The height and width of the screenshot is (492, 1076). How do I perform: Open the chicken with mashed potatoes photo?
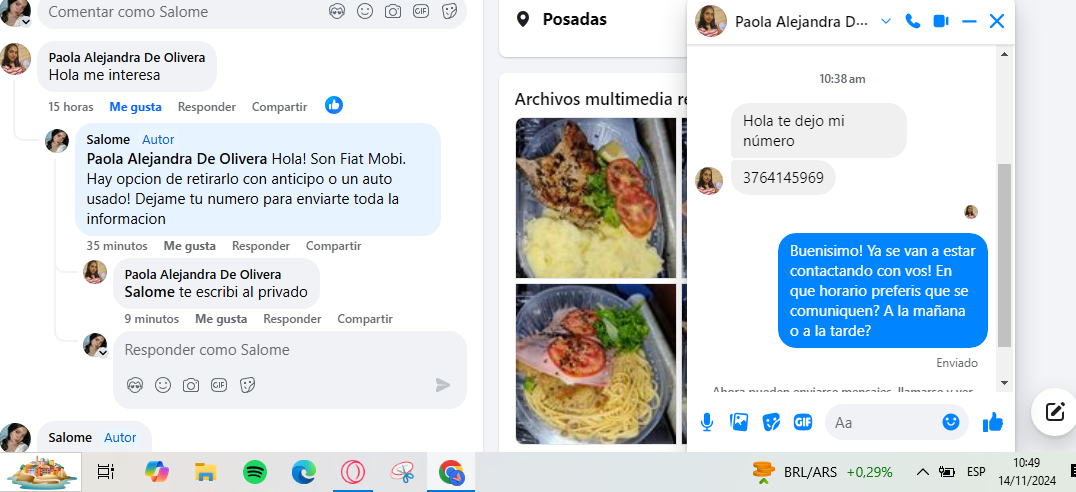coord(595,198)
